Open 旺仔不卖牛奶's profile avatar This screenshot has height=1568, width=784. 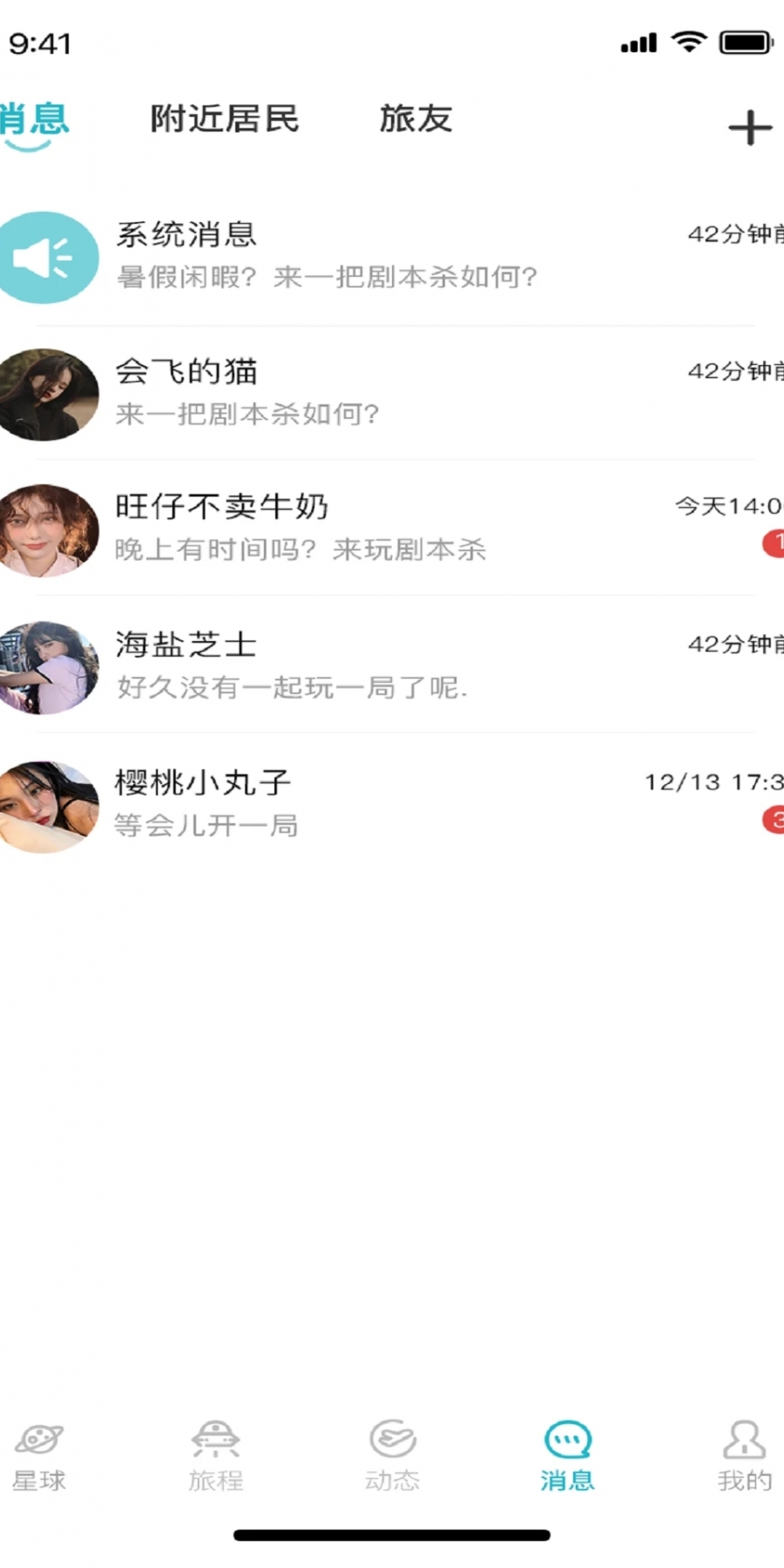(x=48, y=530)
